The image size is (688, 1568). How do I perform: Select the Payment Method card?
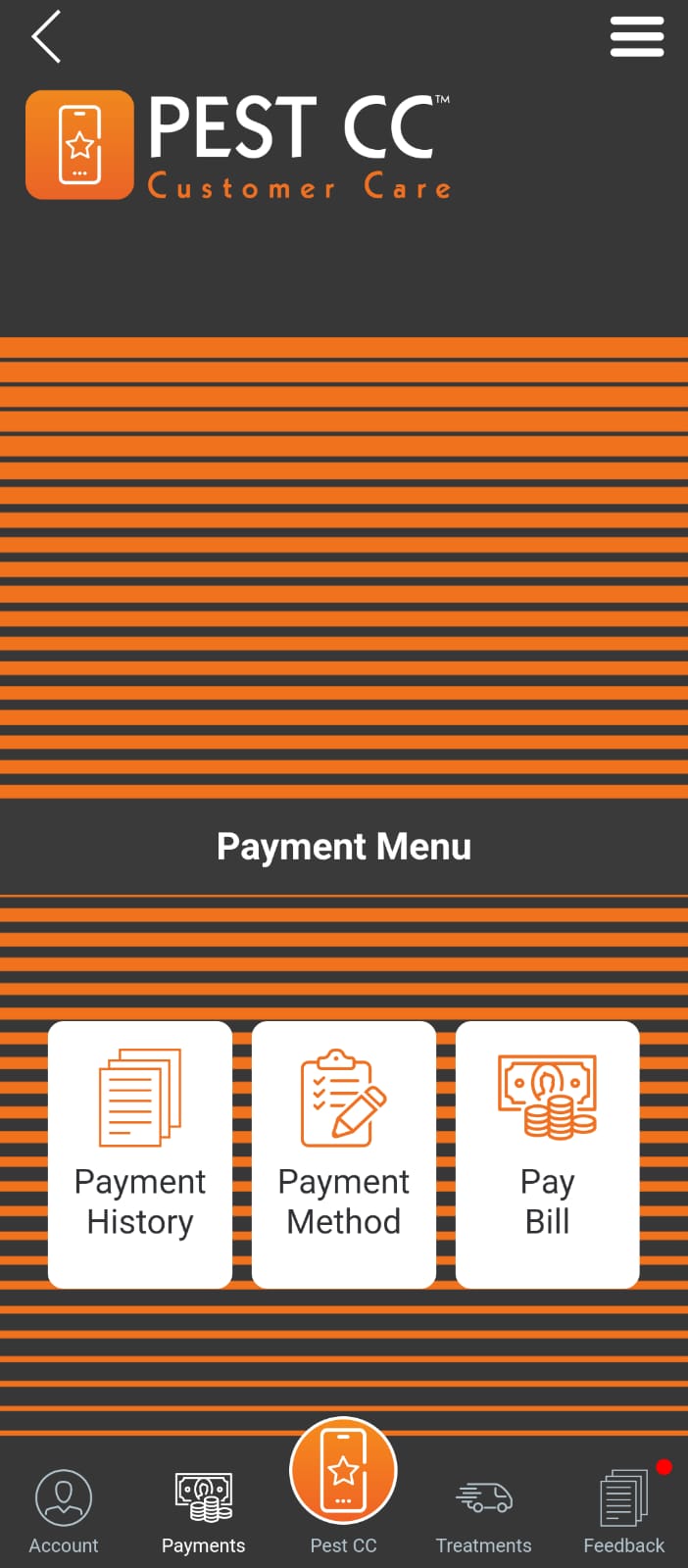click(x=344, y=1154)
